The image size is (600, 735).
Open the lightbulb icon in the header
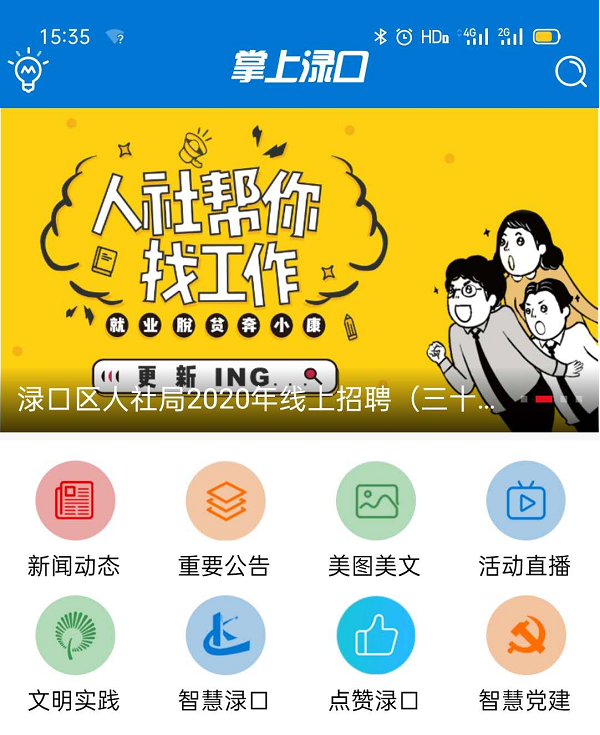click(x=29, y=70)
